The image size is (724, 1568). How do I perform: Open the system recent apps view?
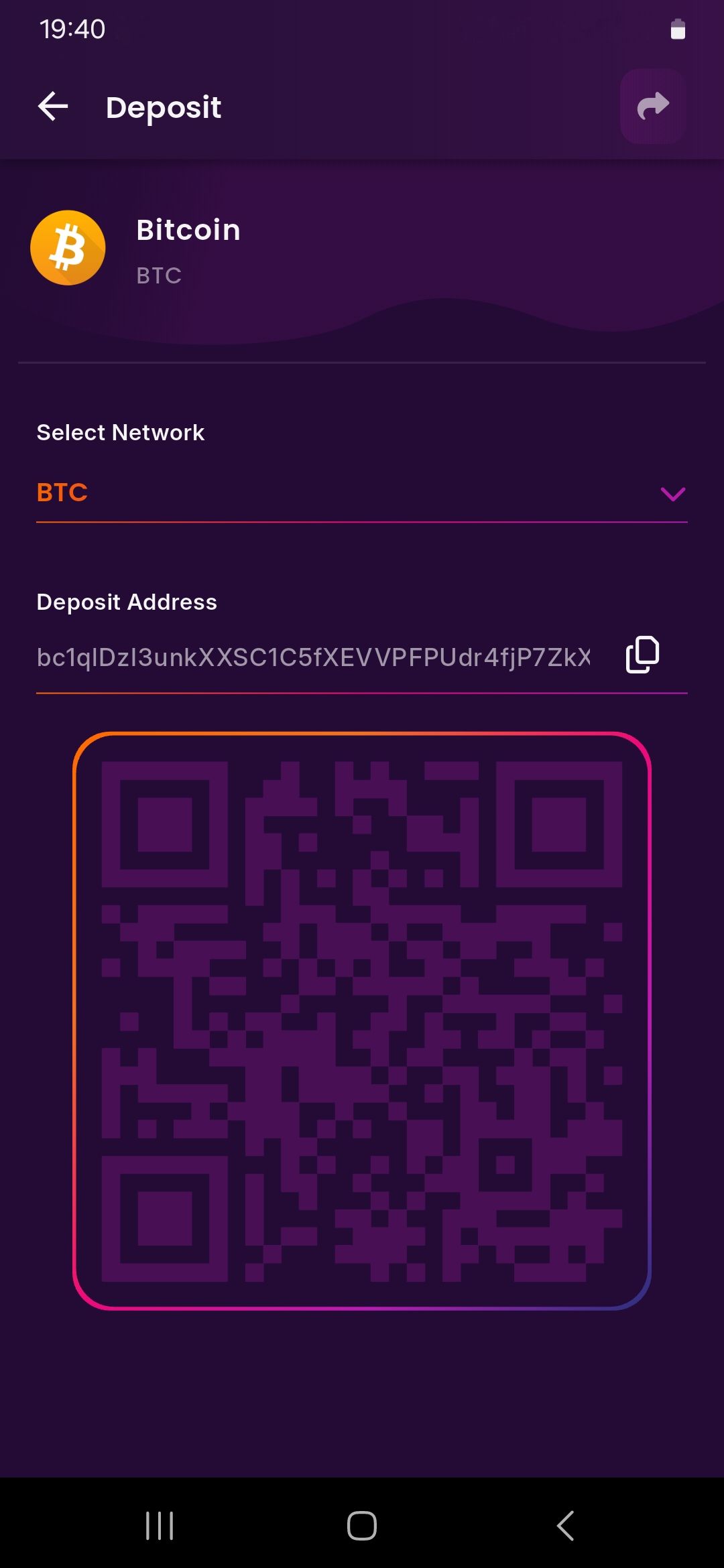coord(160,1526)
